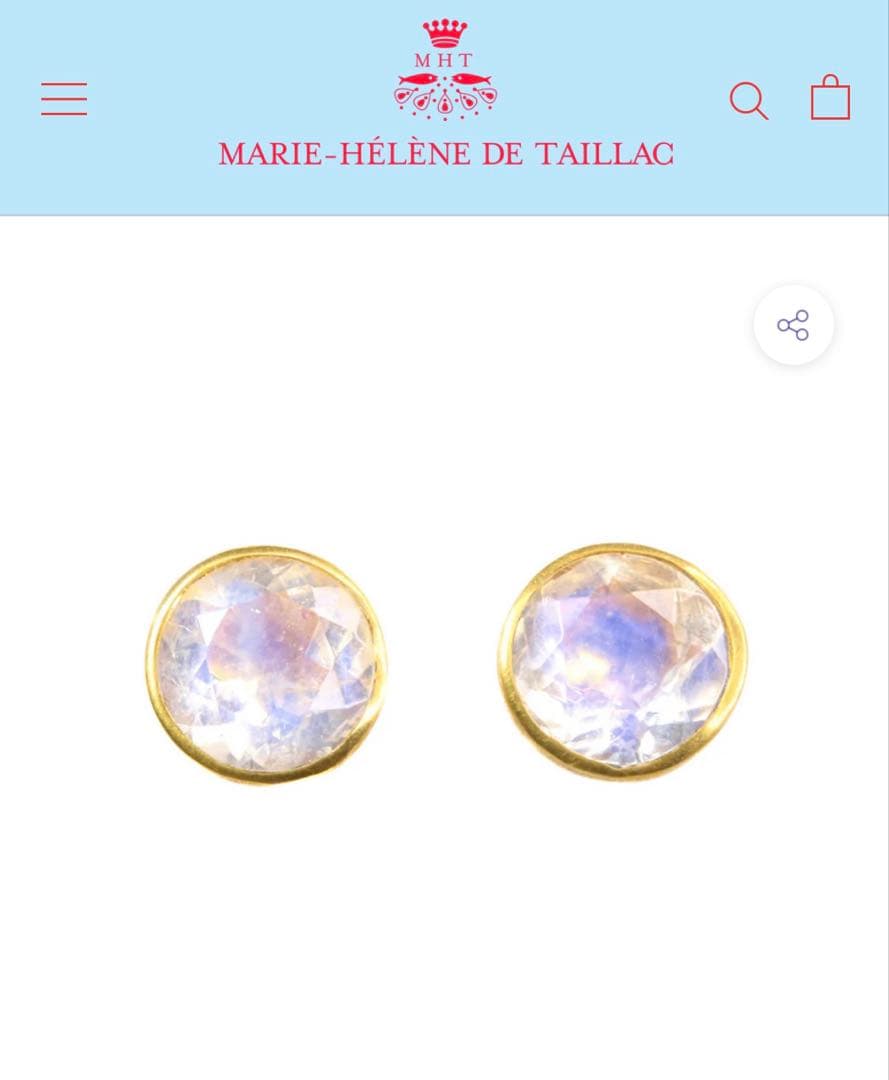Open the search icon
Image resolution: width=889 pixels, height=1080 pixels.
(x=748, y=100)
